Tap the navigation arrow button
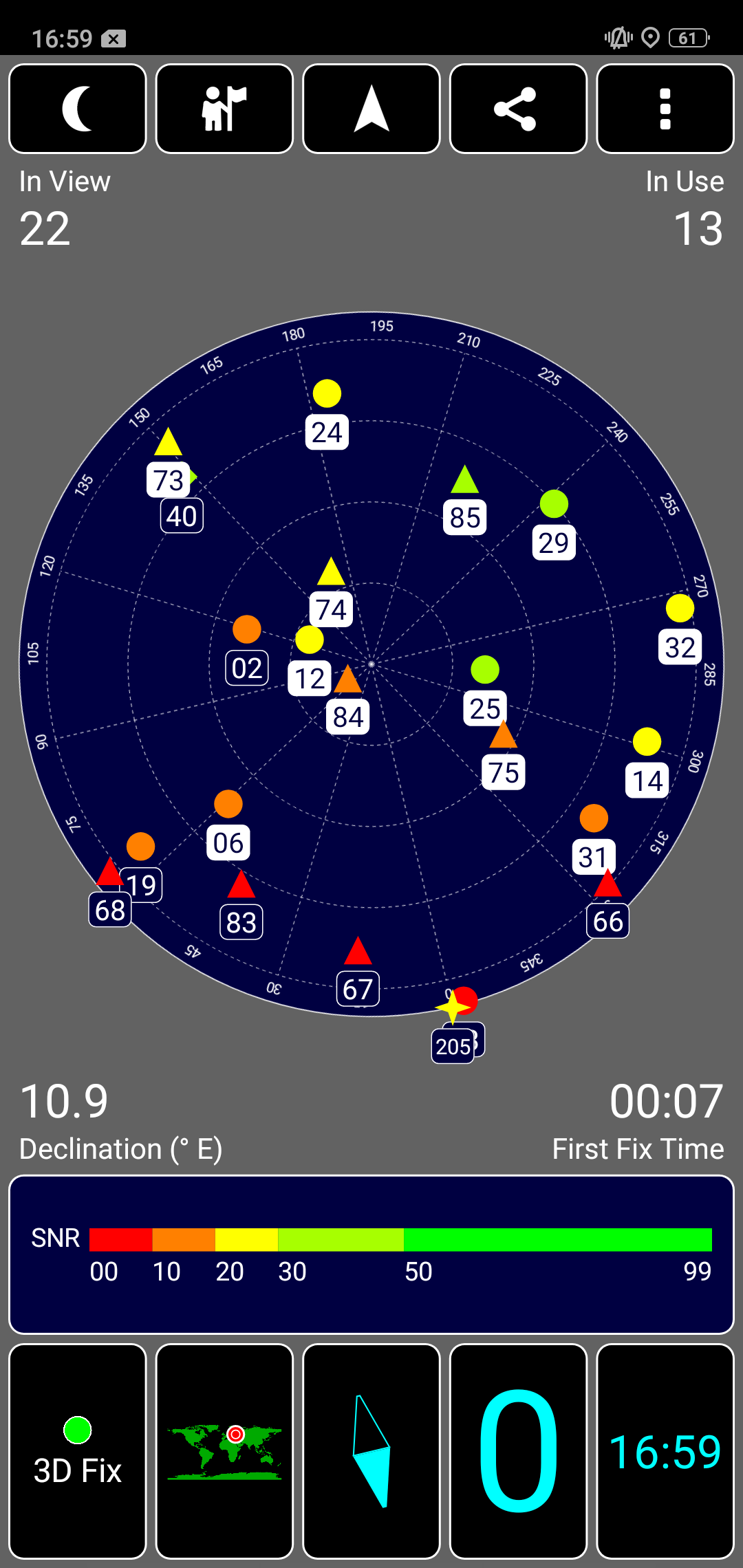 click(371, 109)
